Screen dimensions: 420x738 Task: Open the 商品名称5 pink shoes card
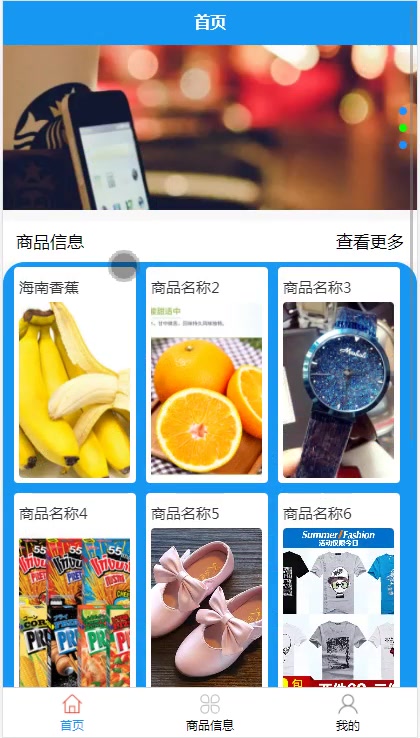(x=207, y=590)
